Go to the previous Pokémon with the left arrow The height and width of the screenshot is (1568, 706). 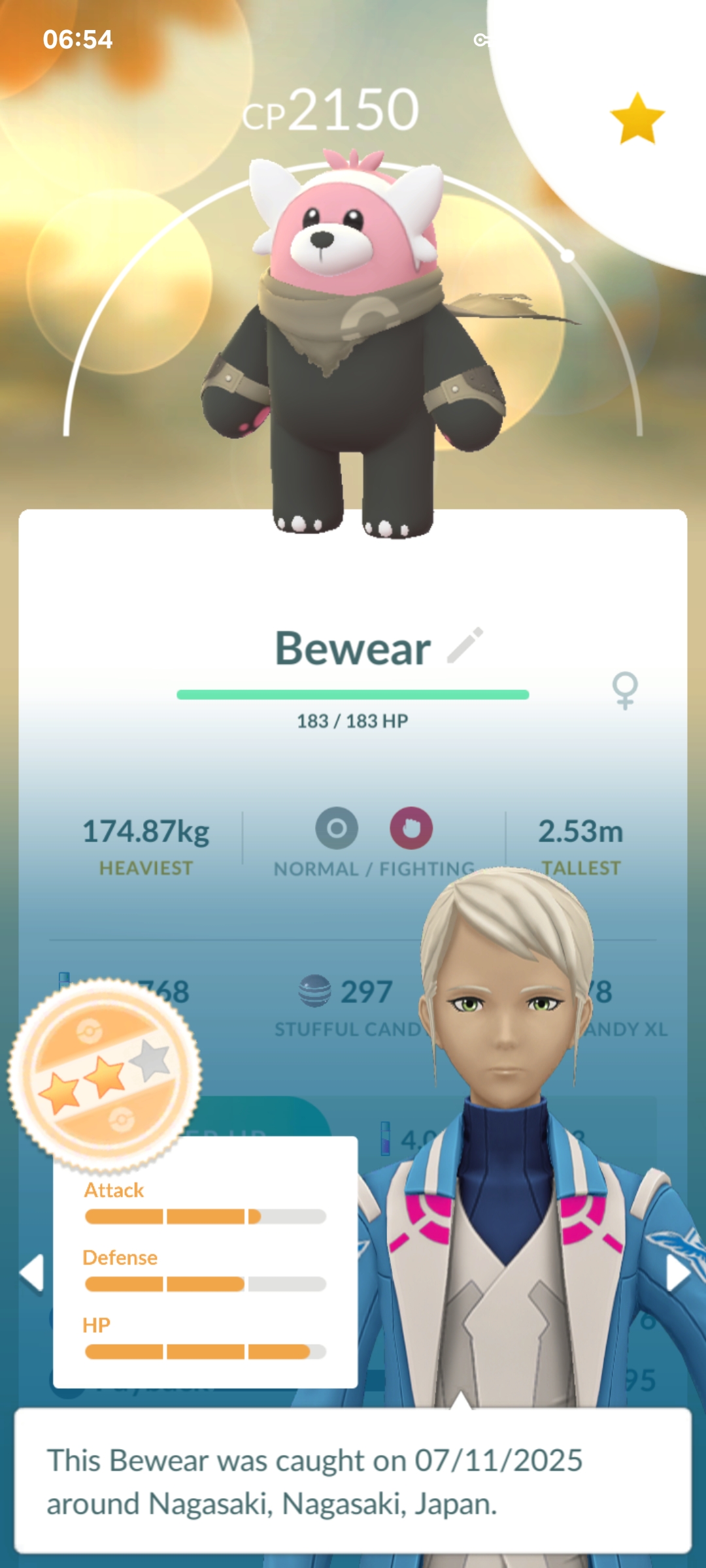click(31, 1273)
